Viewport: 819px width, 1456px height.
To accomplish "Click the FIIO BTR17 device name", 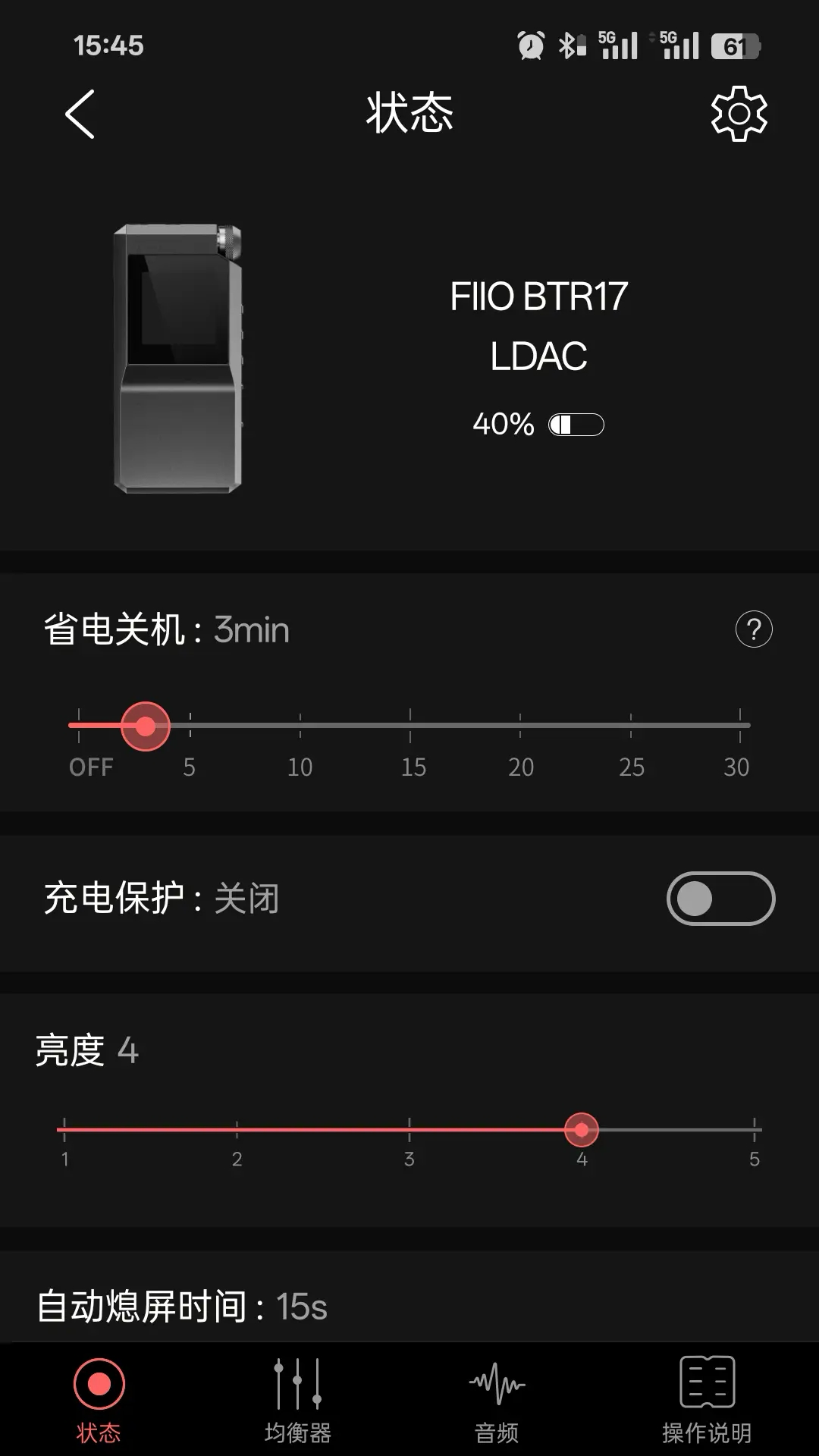I will [x=539, y=297].
